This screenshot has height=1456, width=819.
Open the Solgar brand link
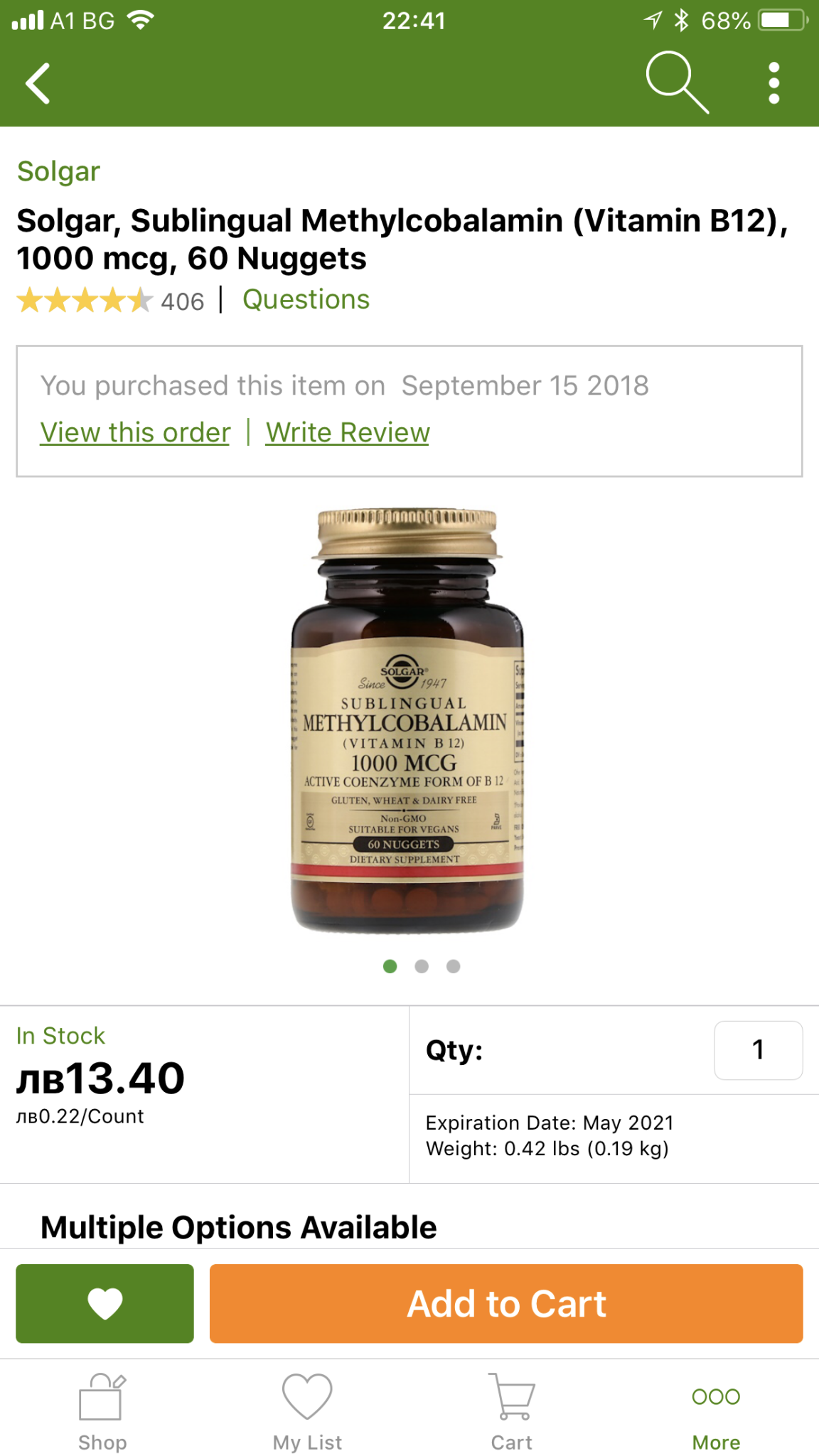point(58,171)
